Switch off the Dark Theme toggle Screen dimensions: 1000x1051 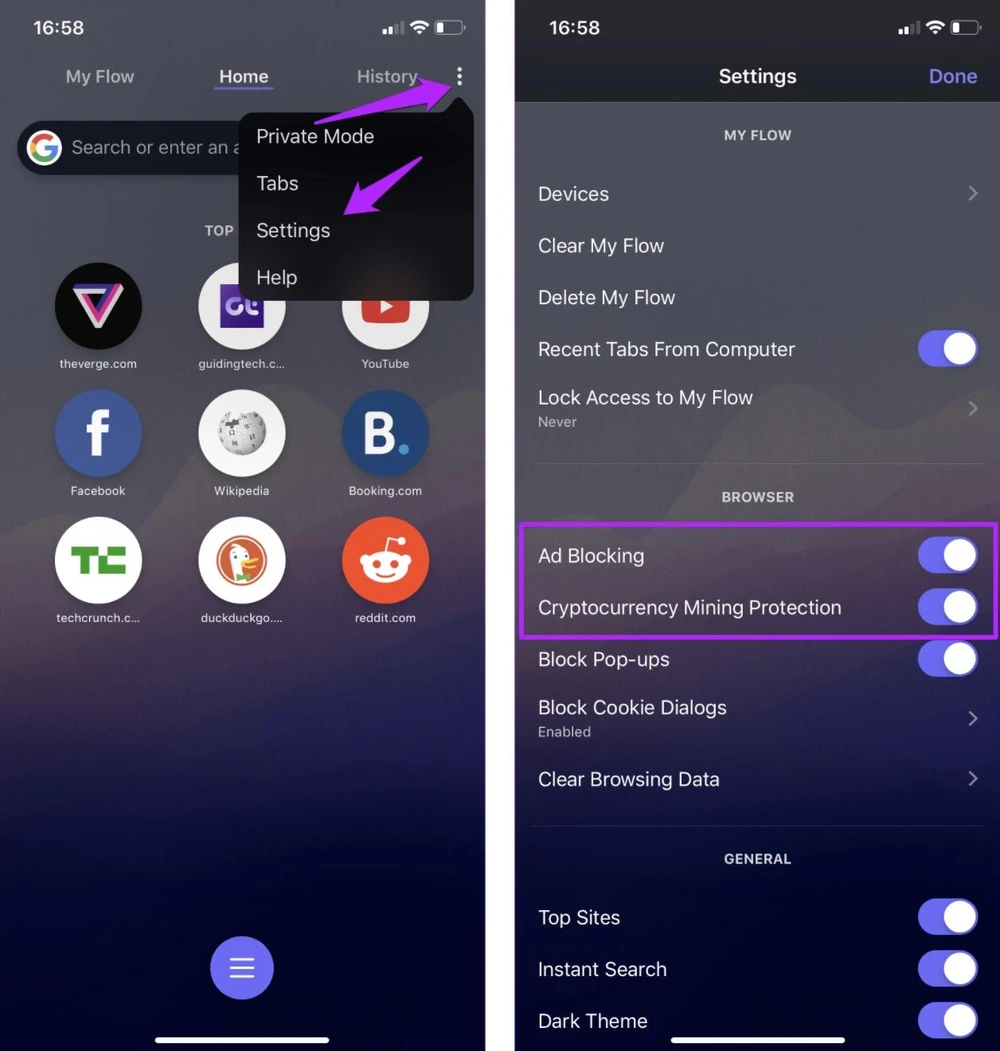pyautogui.click(x=947, y=1021)
